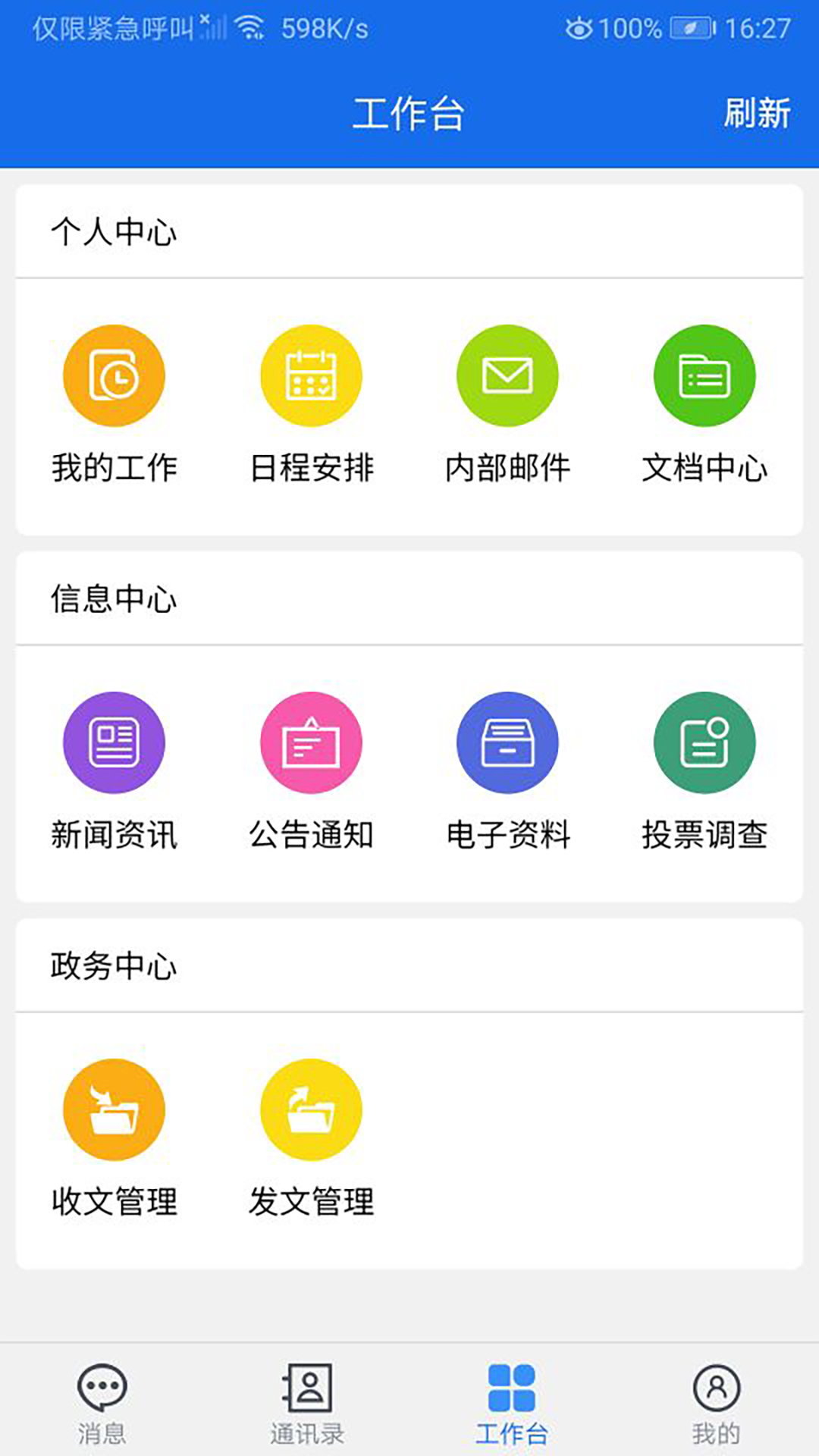This screenshot has height=1456, width=819.
Task: Tap the 个人中心 section header
Action: coord(115,233)
